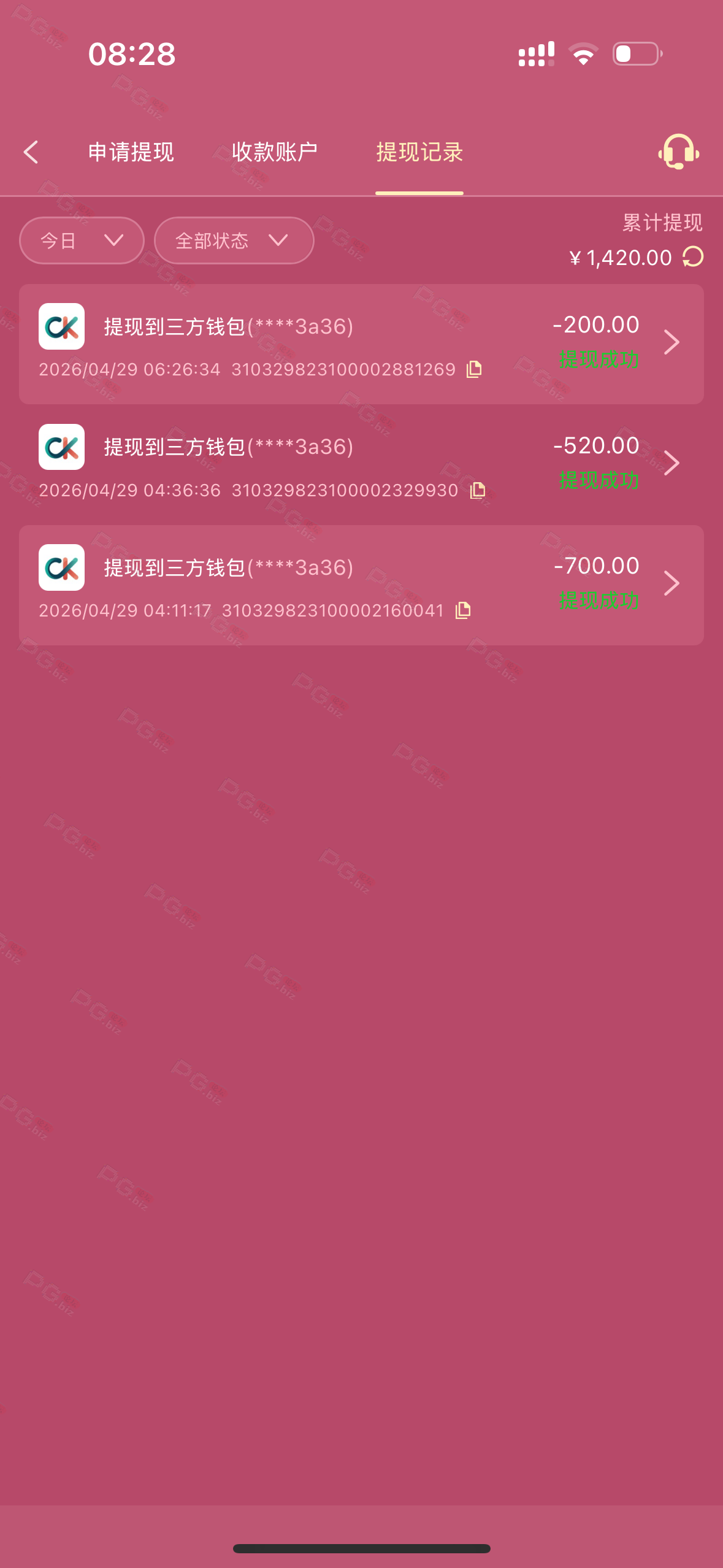This screenshot has height=1568, width=723.
Task: Go back using the top-left arrow
Action: point(31,152)
